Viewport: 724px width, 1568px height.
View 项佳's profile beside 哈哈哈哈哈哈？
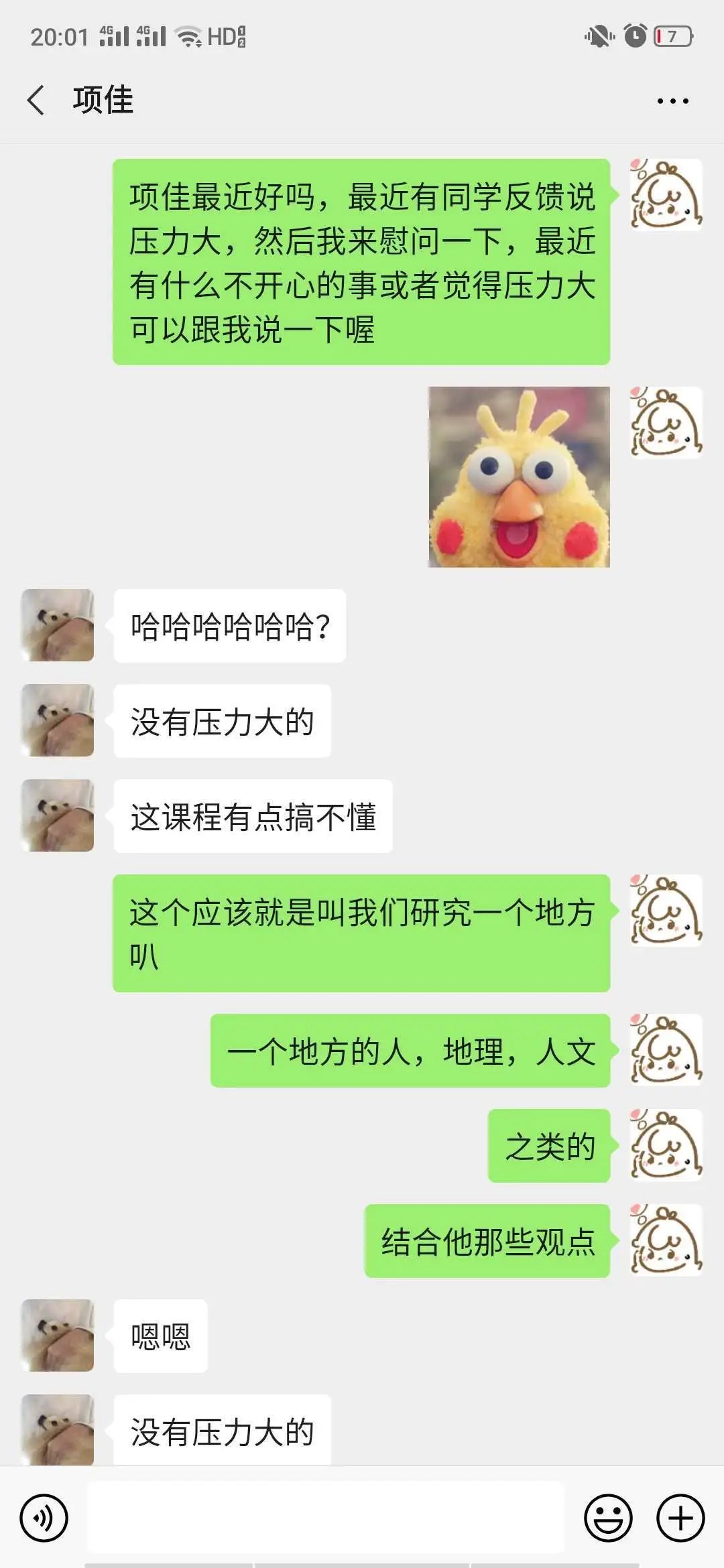click(x=58, y=625)
